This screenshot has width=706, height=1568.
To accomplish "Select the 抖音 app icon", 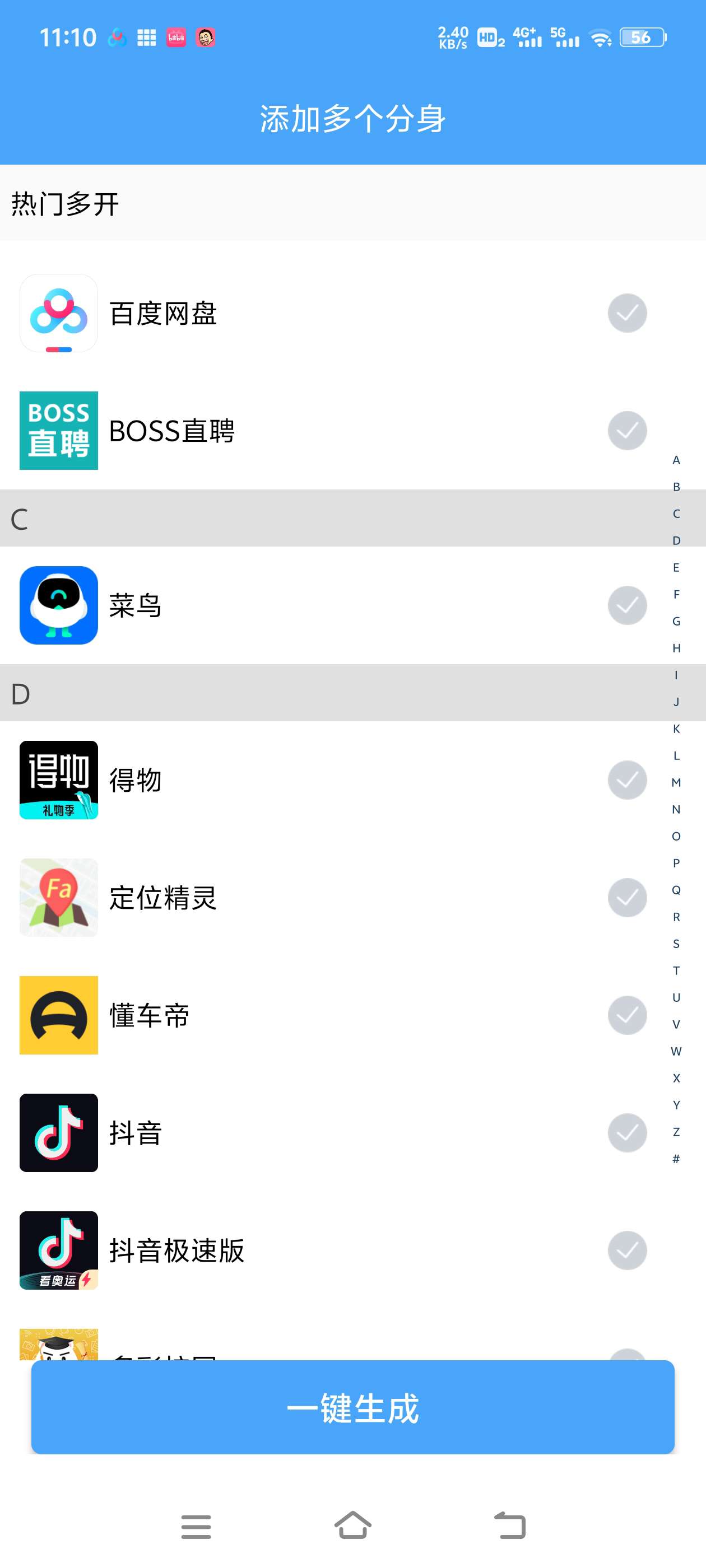I will pos(58,1133).
